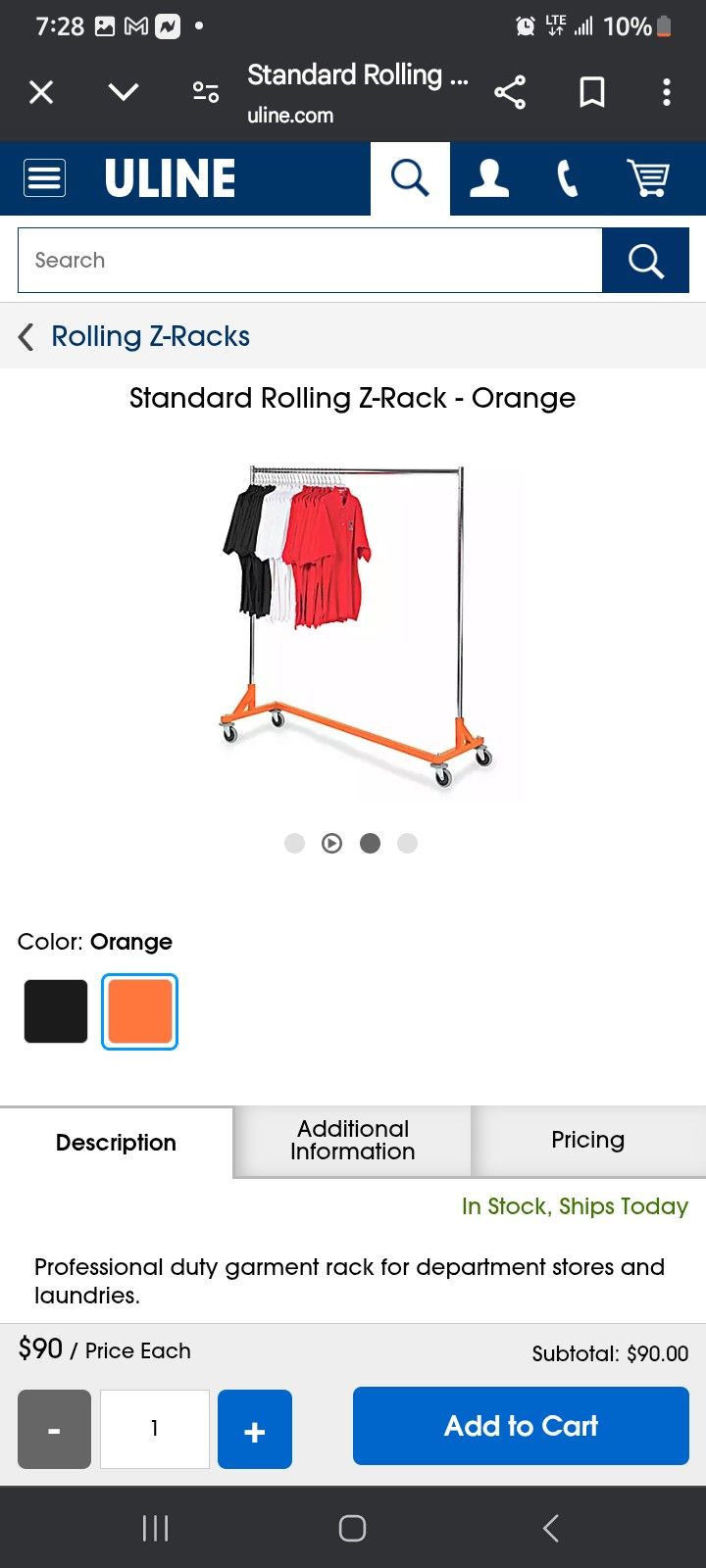Open the Additional Information tab
This screenshot has height=1568, width=706.
352,1141
